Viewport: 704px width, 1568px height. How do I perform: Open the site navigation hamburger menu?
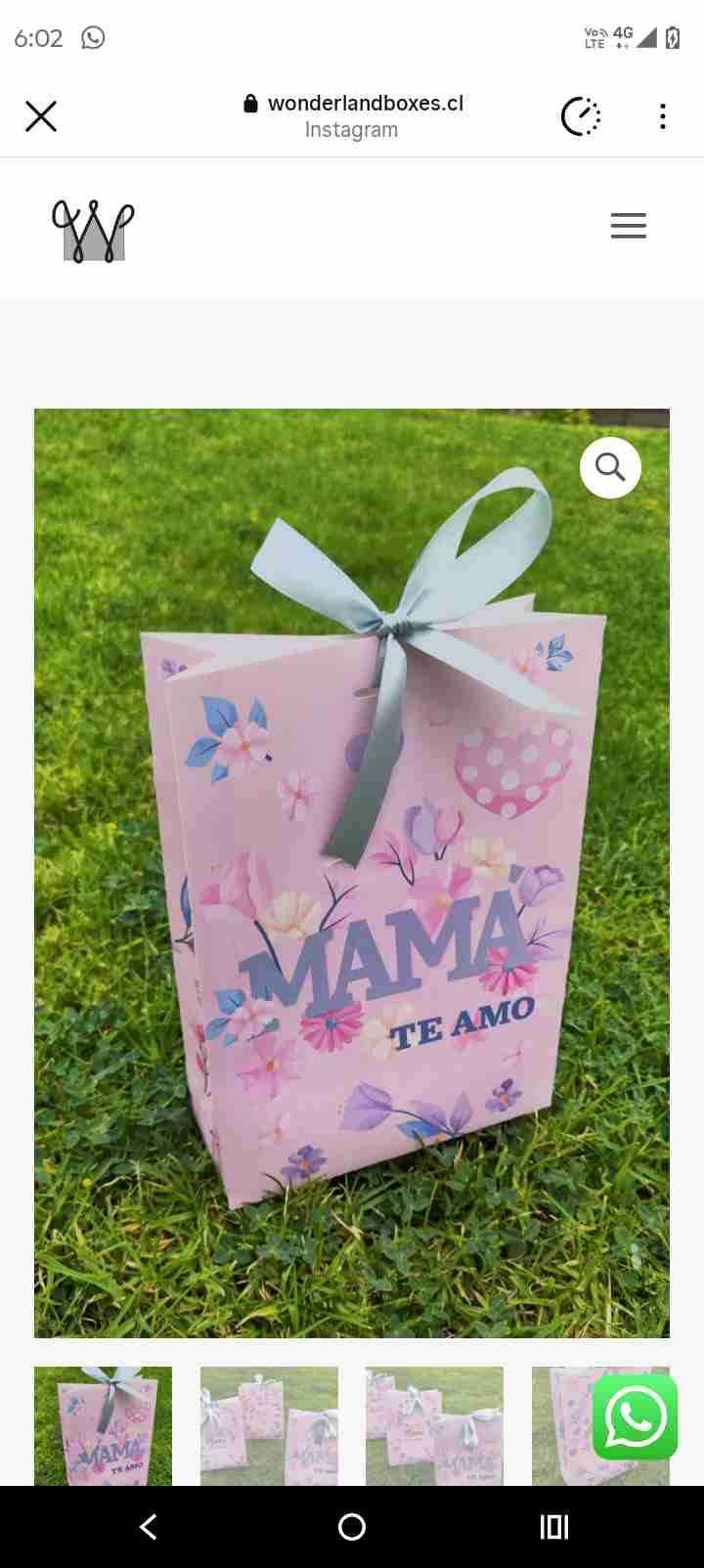pyautogui.click(x=629, y=226)
